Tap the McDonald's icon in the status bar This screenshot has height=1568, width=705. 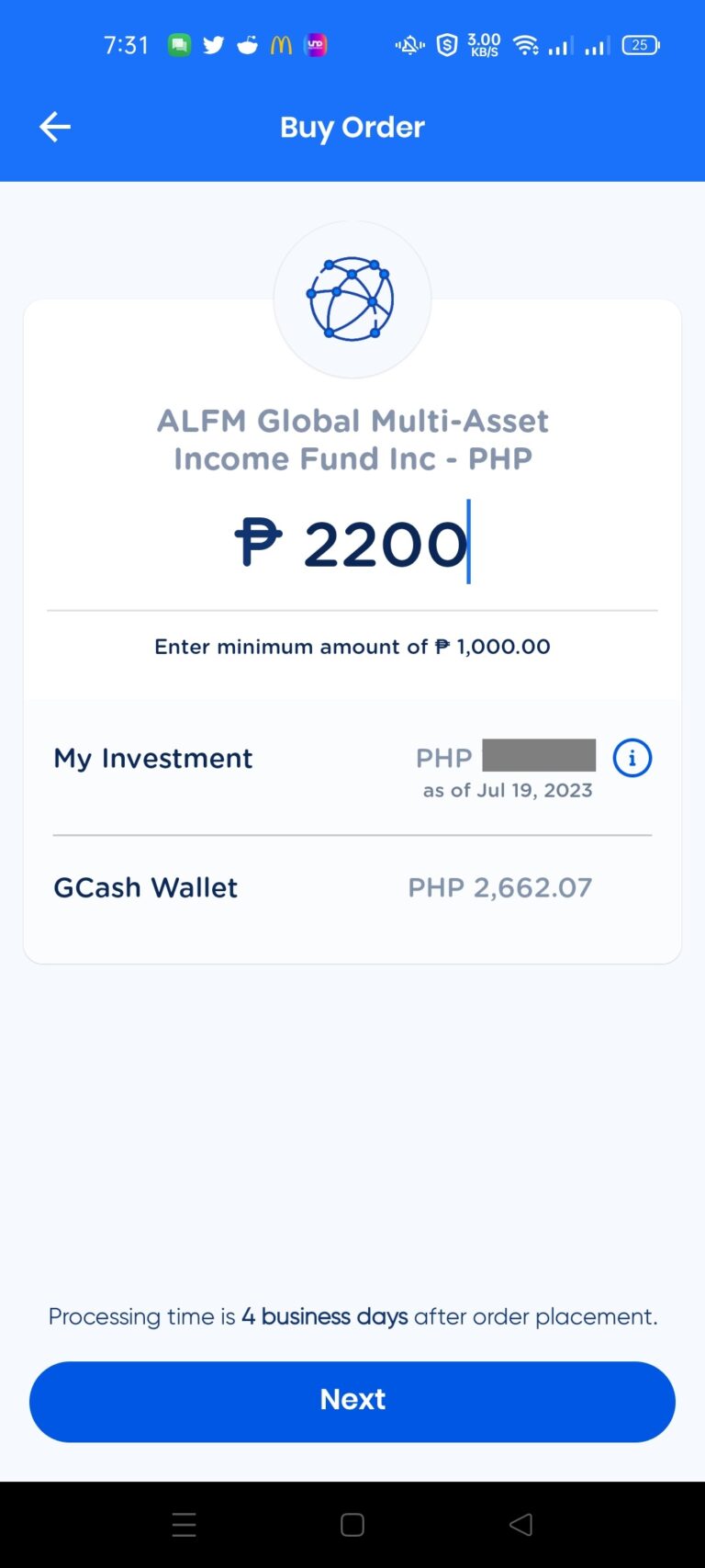point(281,44)
